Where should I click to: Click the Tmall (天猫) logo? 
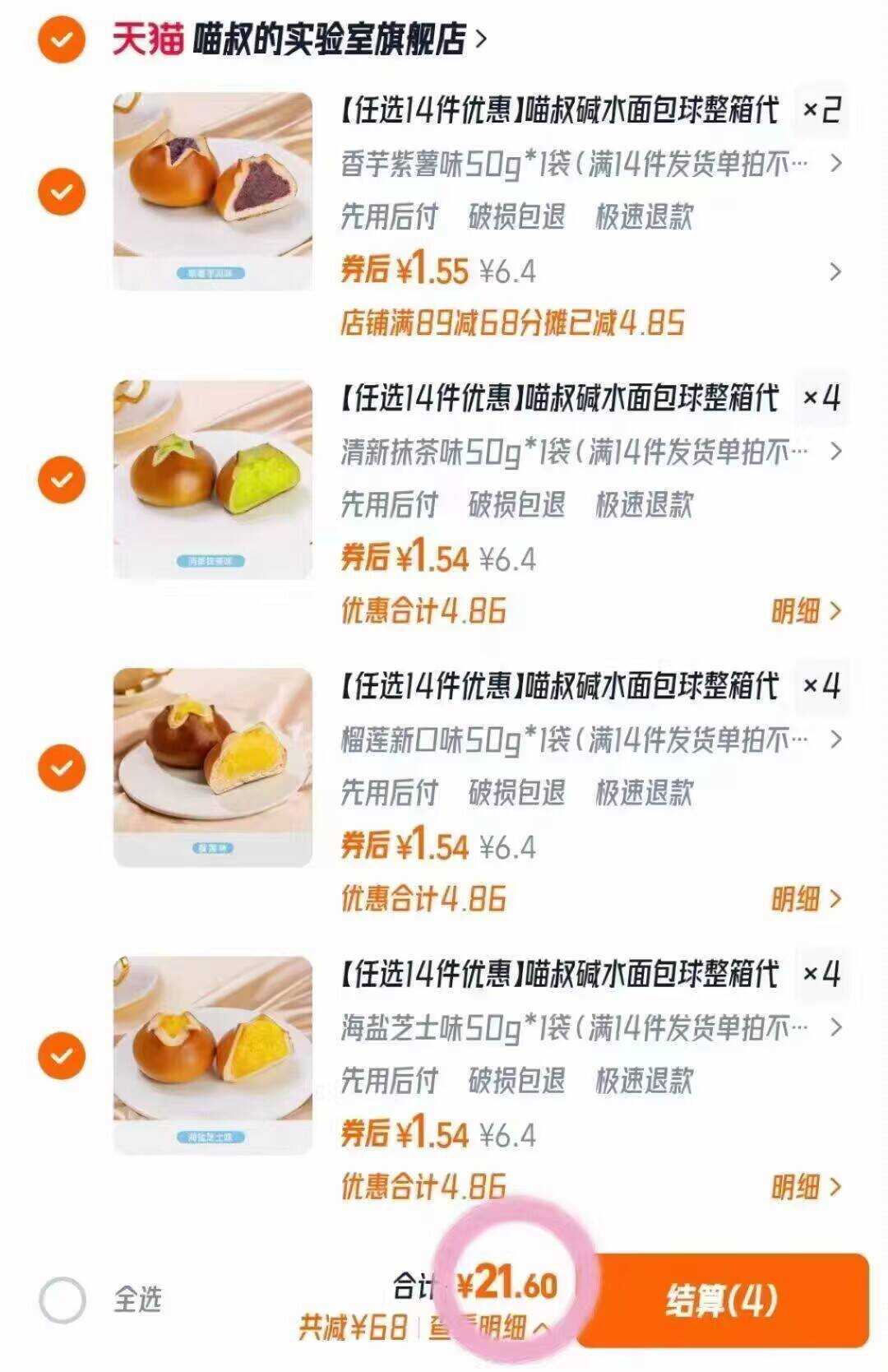[145, 36]
